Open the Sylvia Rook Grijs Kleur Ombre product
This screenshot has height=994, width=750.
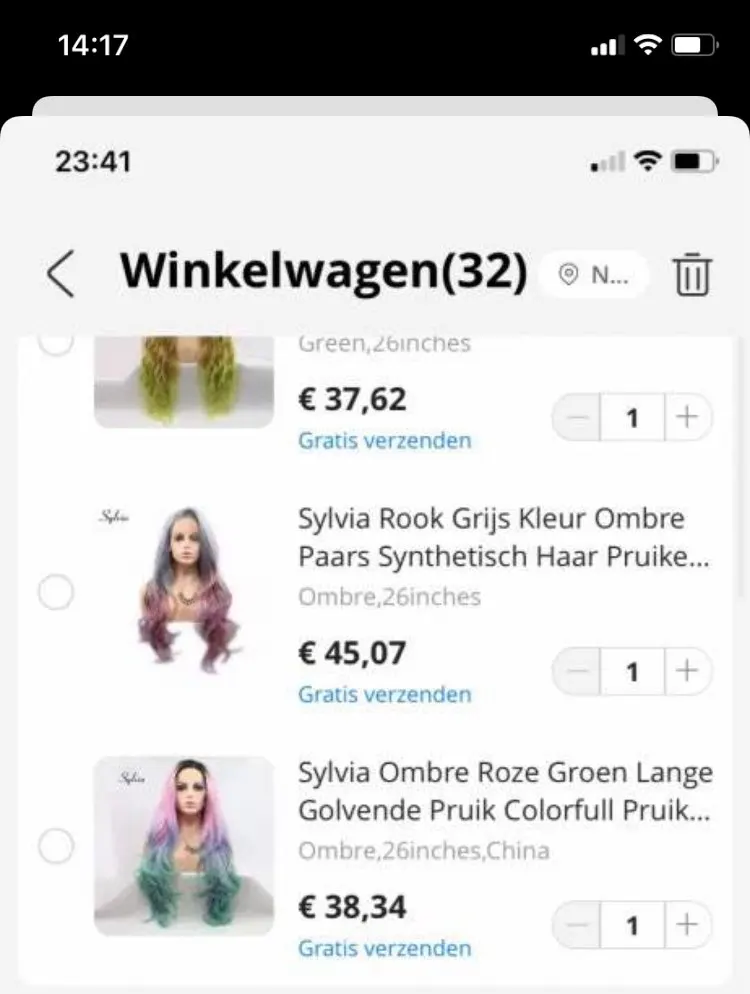(x=504, y=537)
